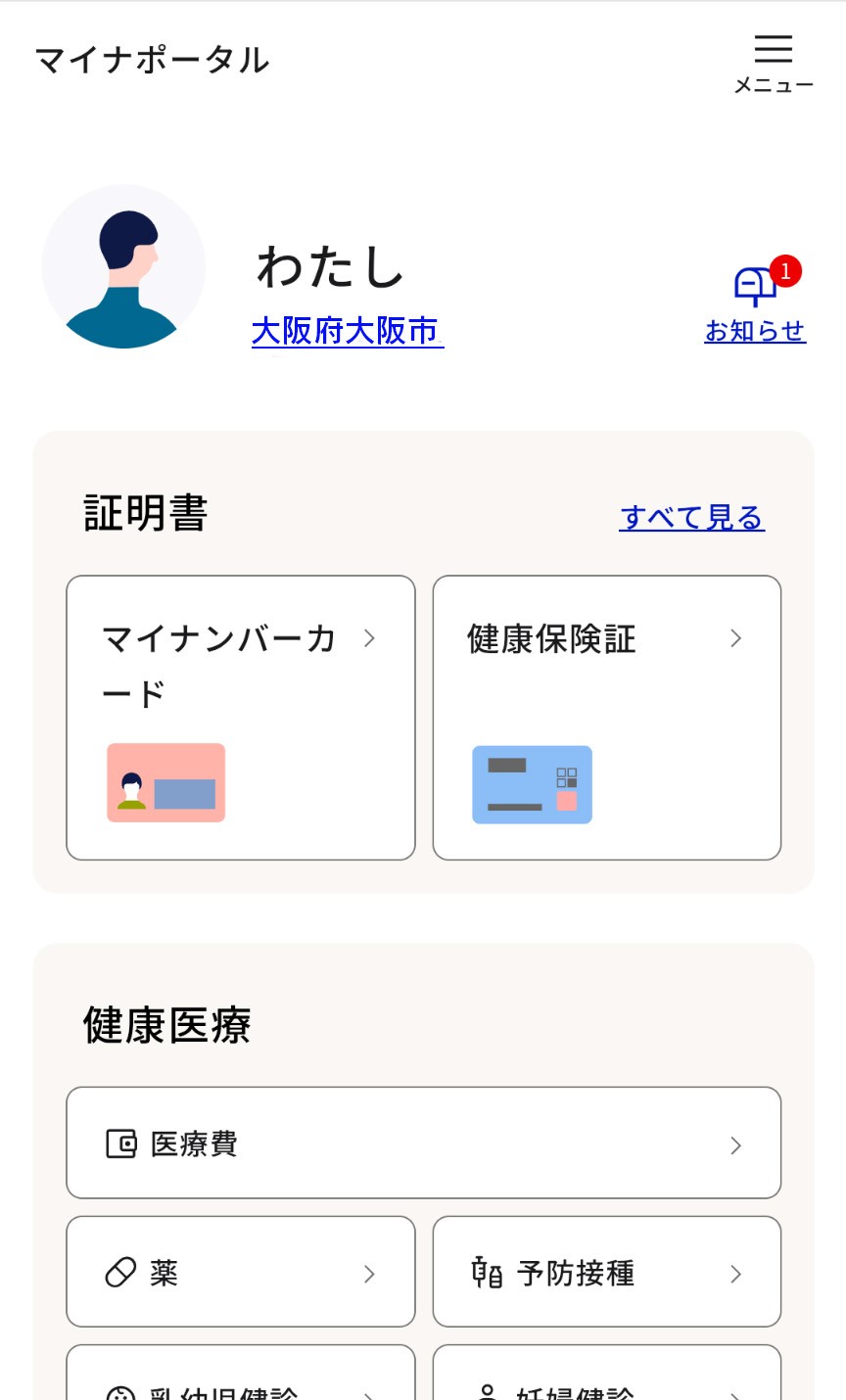This screenshot has width=846, height=1400.
Task: Open 予防接種 vaccination records
Action: click(x=607, y=1272)
